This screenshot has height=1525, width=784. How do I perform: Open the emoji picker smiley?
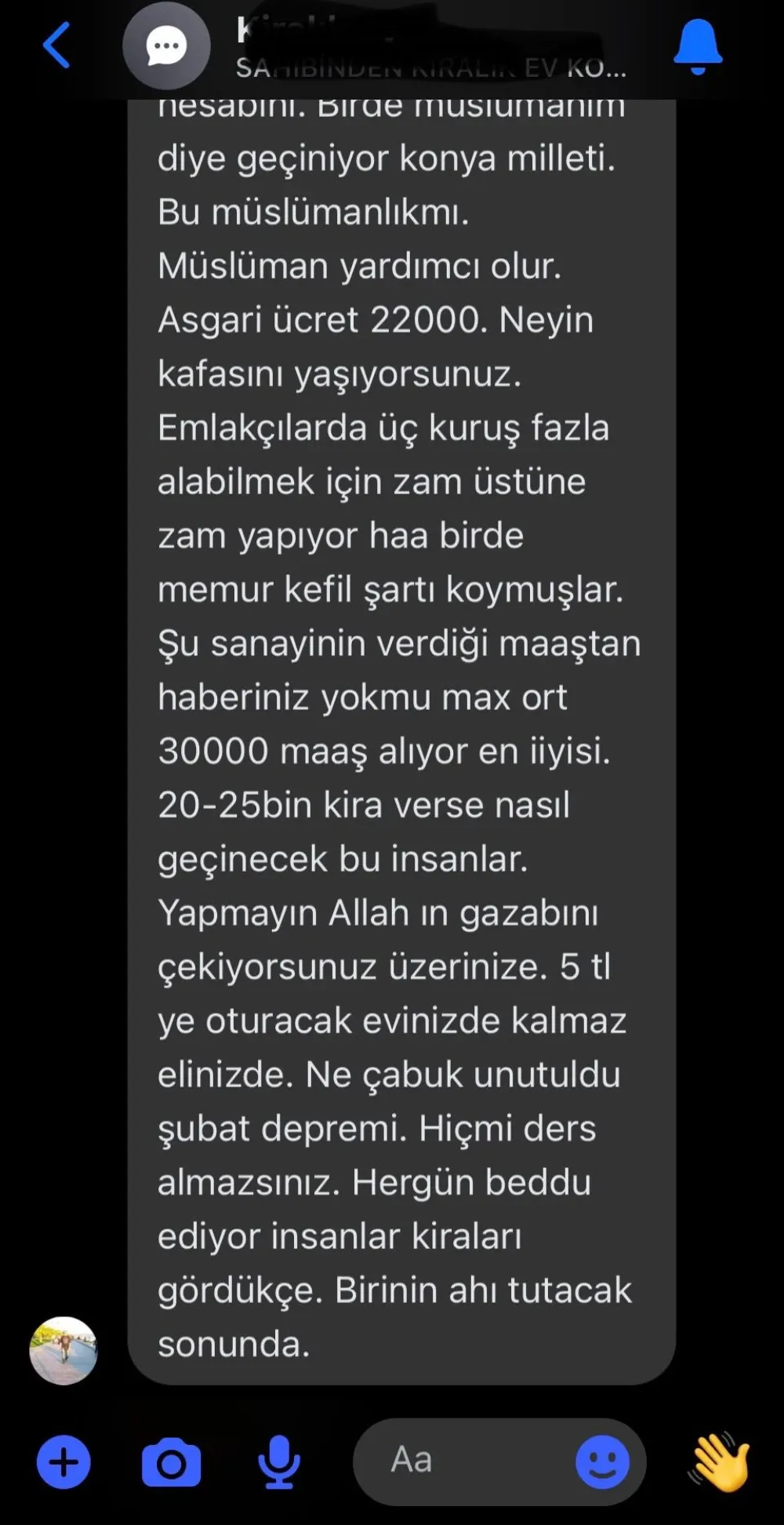(x=602, y=1462)
